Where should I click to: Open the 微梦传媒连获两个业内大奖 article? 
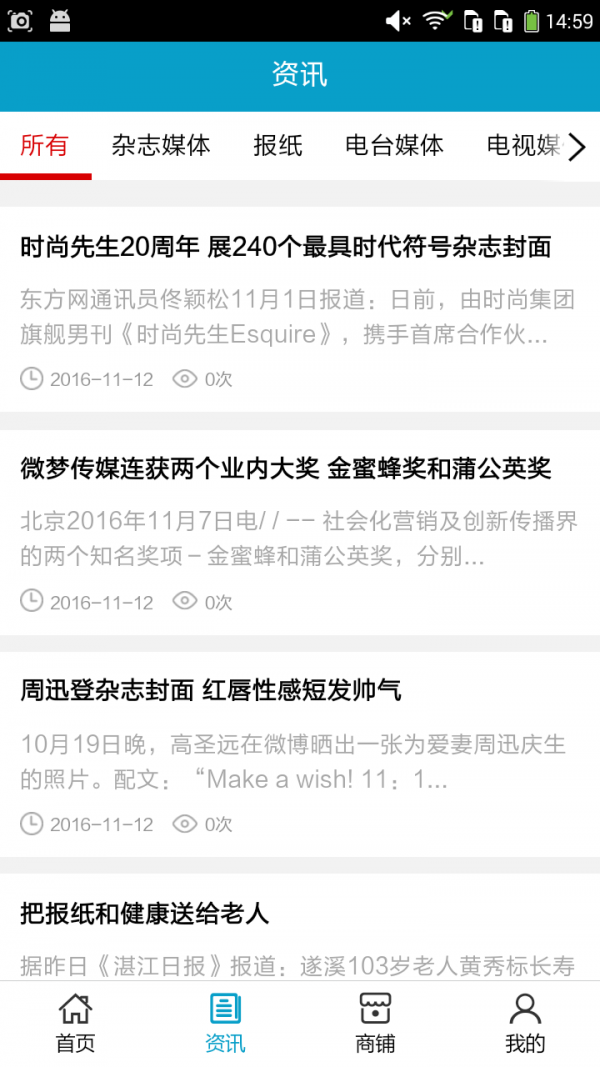pos(300,532)
